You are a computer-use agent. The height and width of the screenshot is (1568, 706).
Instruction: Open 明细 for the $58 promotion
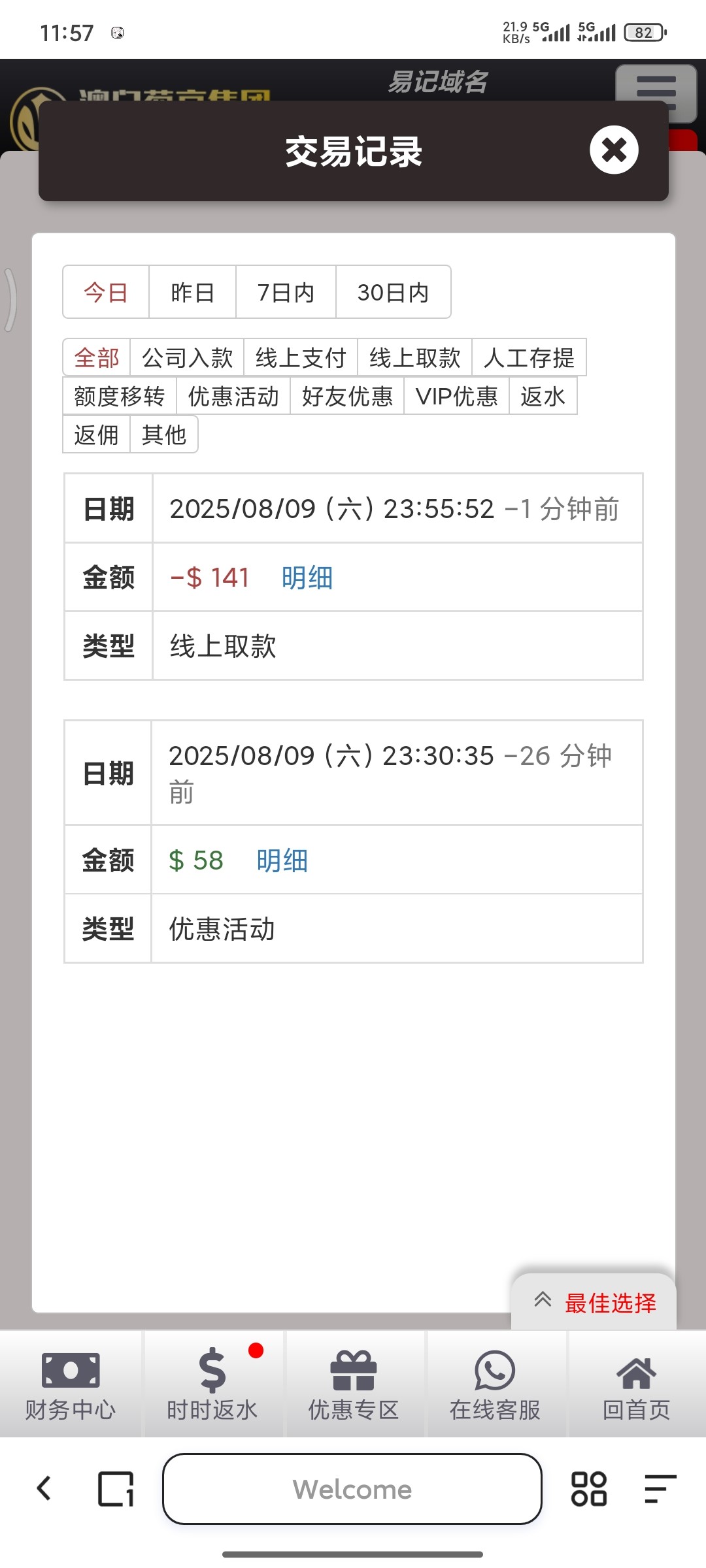tap(281, 861)
